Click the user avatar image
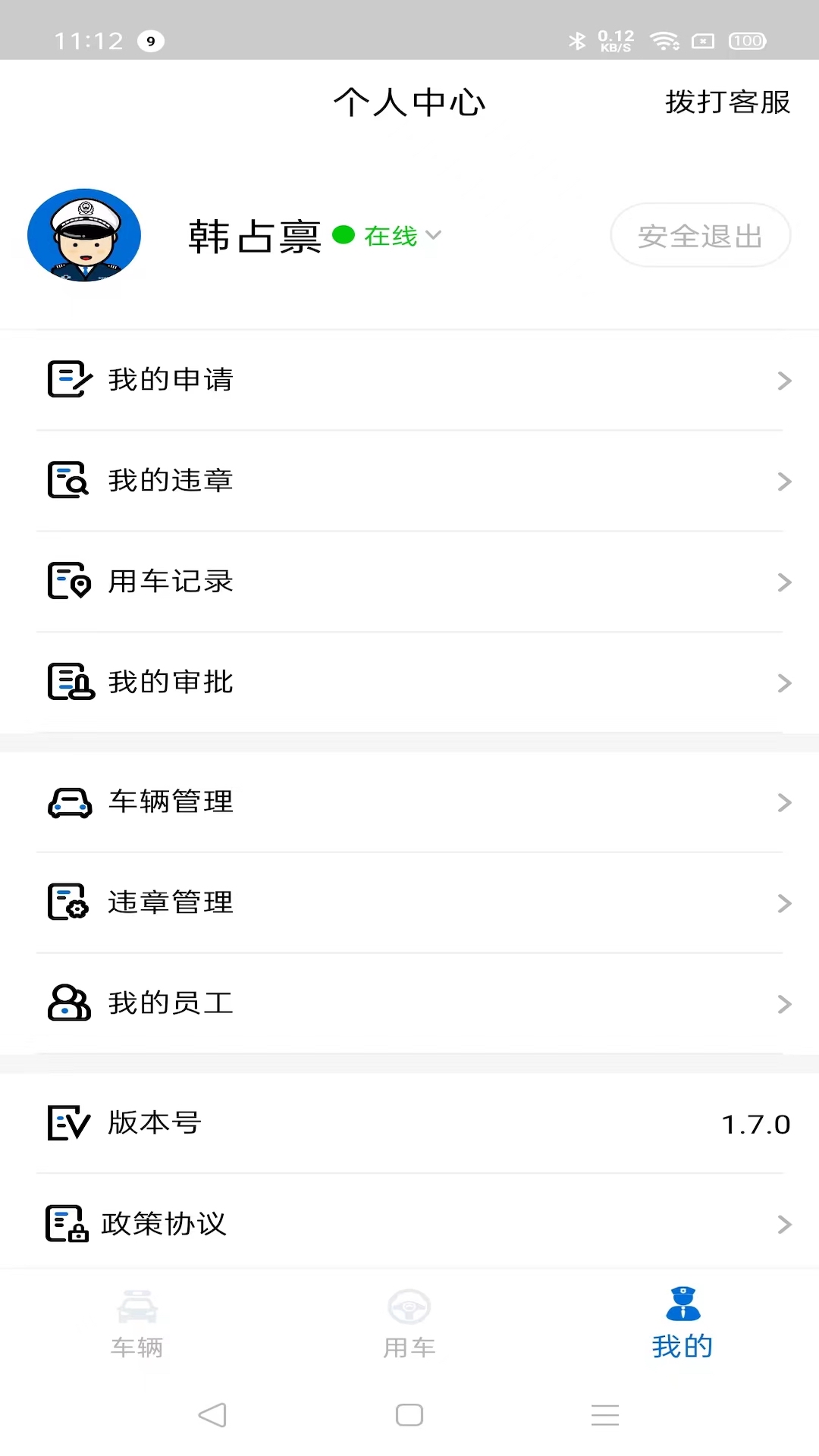Viewport: 819px width, 1456px height. click(84, 235)
